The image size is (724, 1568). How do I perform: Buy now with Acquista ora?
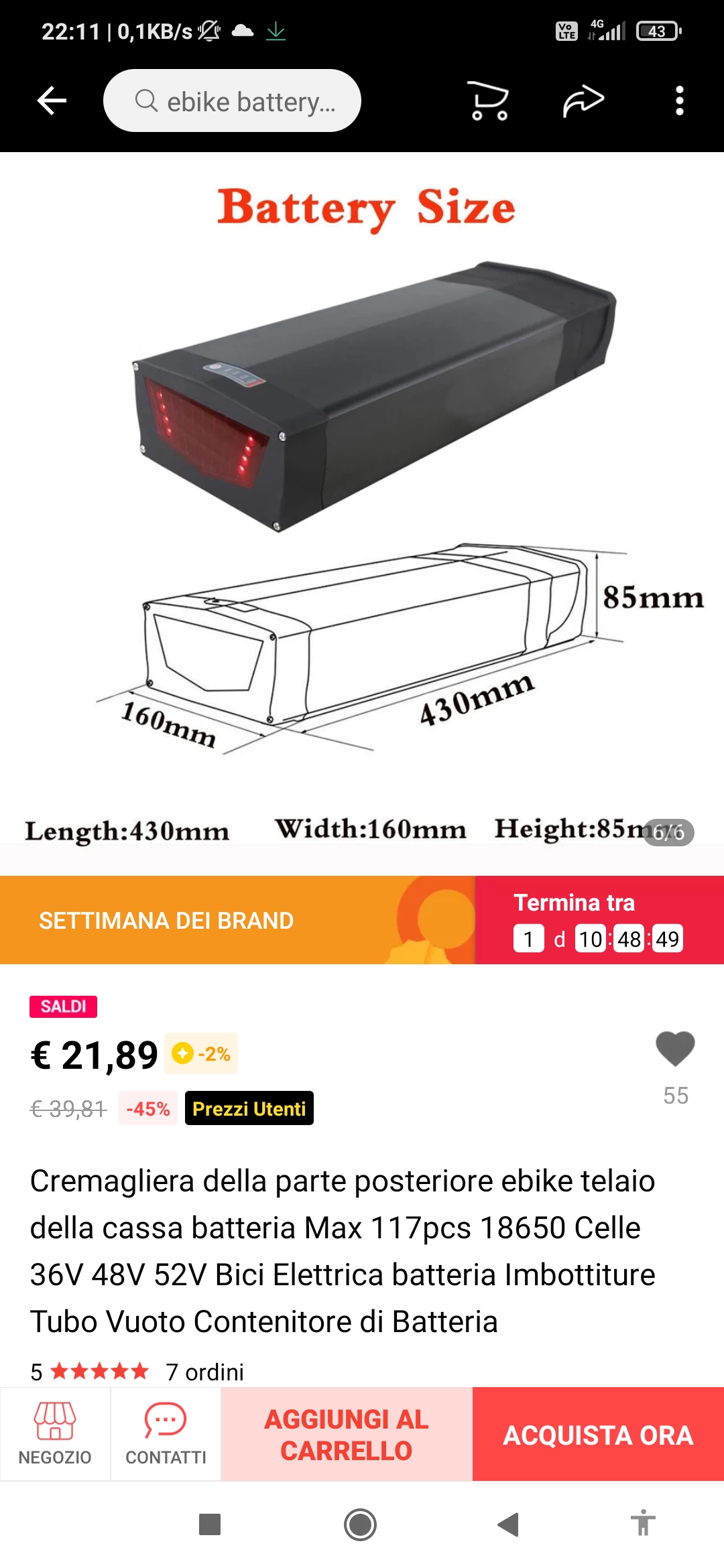(598, 1434)
